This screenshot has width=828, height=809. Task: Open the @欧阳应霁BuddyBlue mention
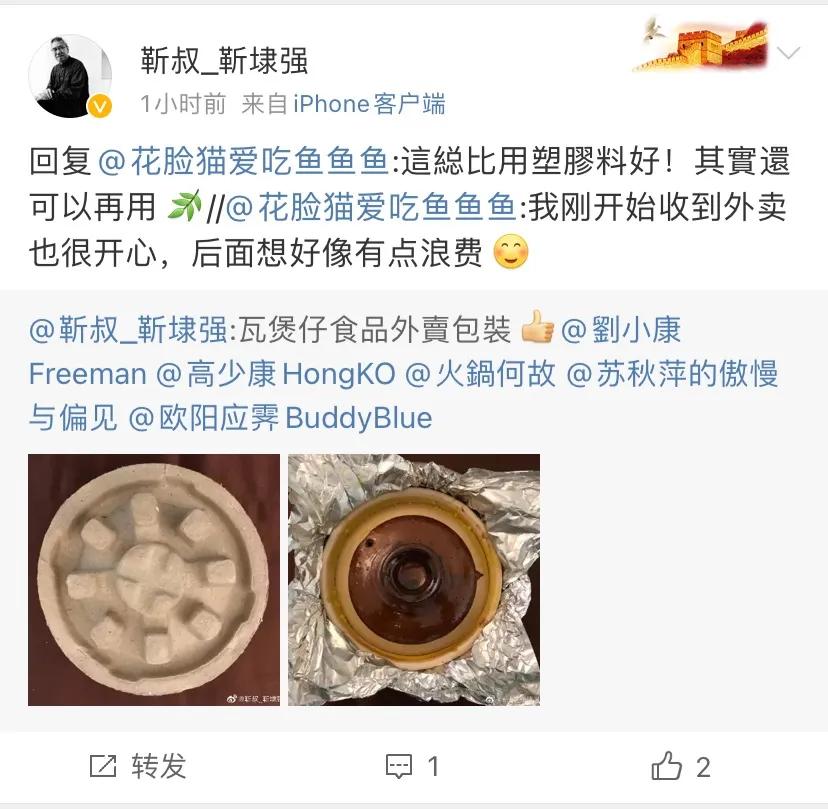coord(280,418)
